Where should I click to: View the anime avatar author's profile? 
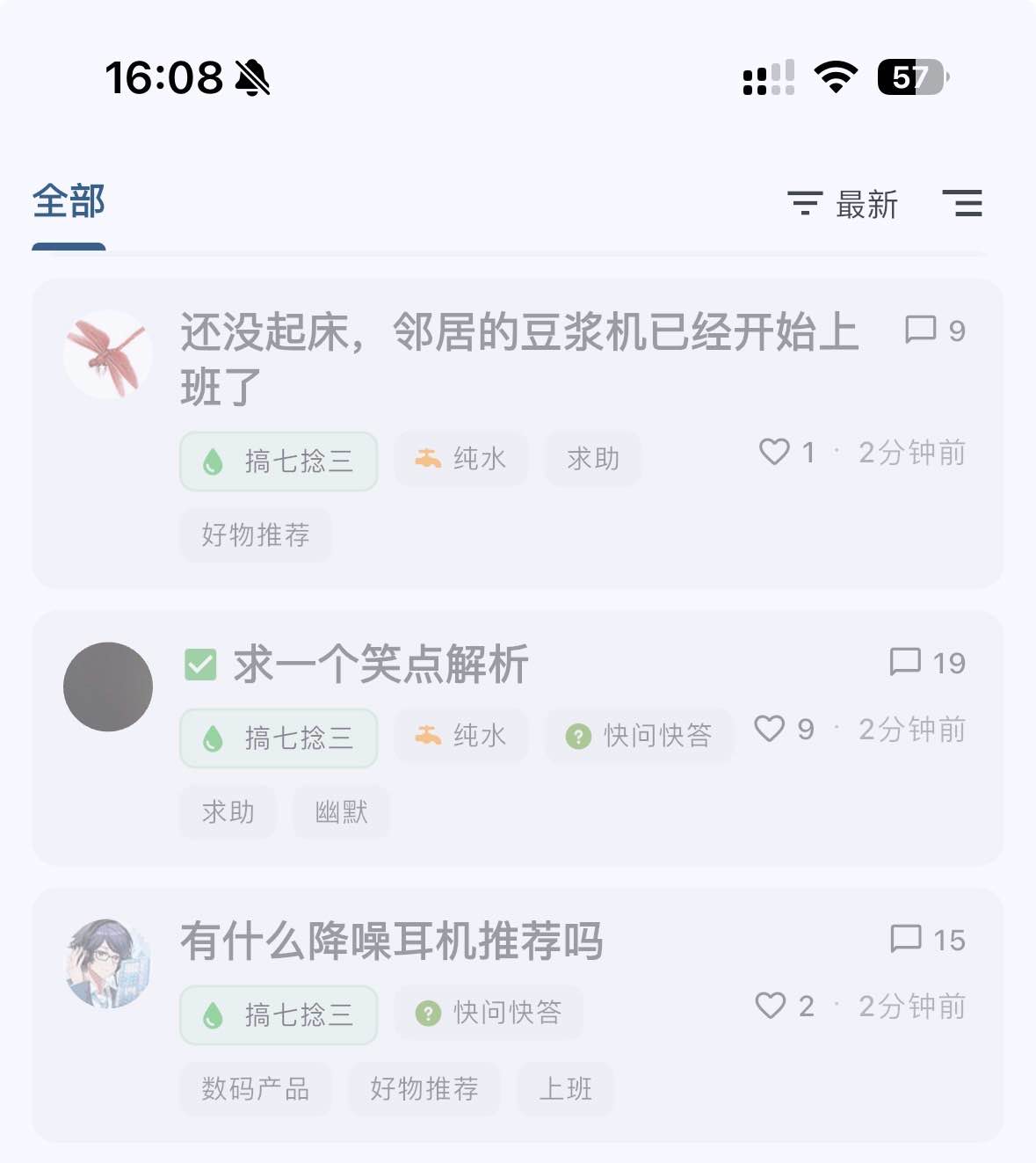108,963
